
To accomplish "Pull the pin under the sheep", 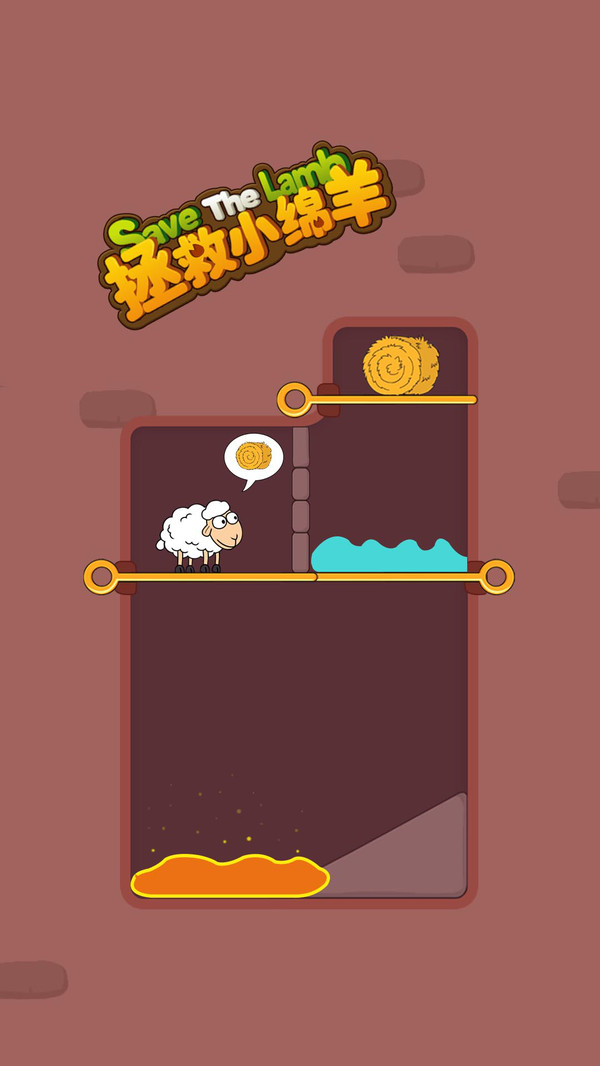I will tap(101, 577).
